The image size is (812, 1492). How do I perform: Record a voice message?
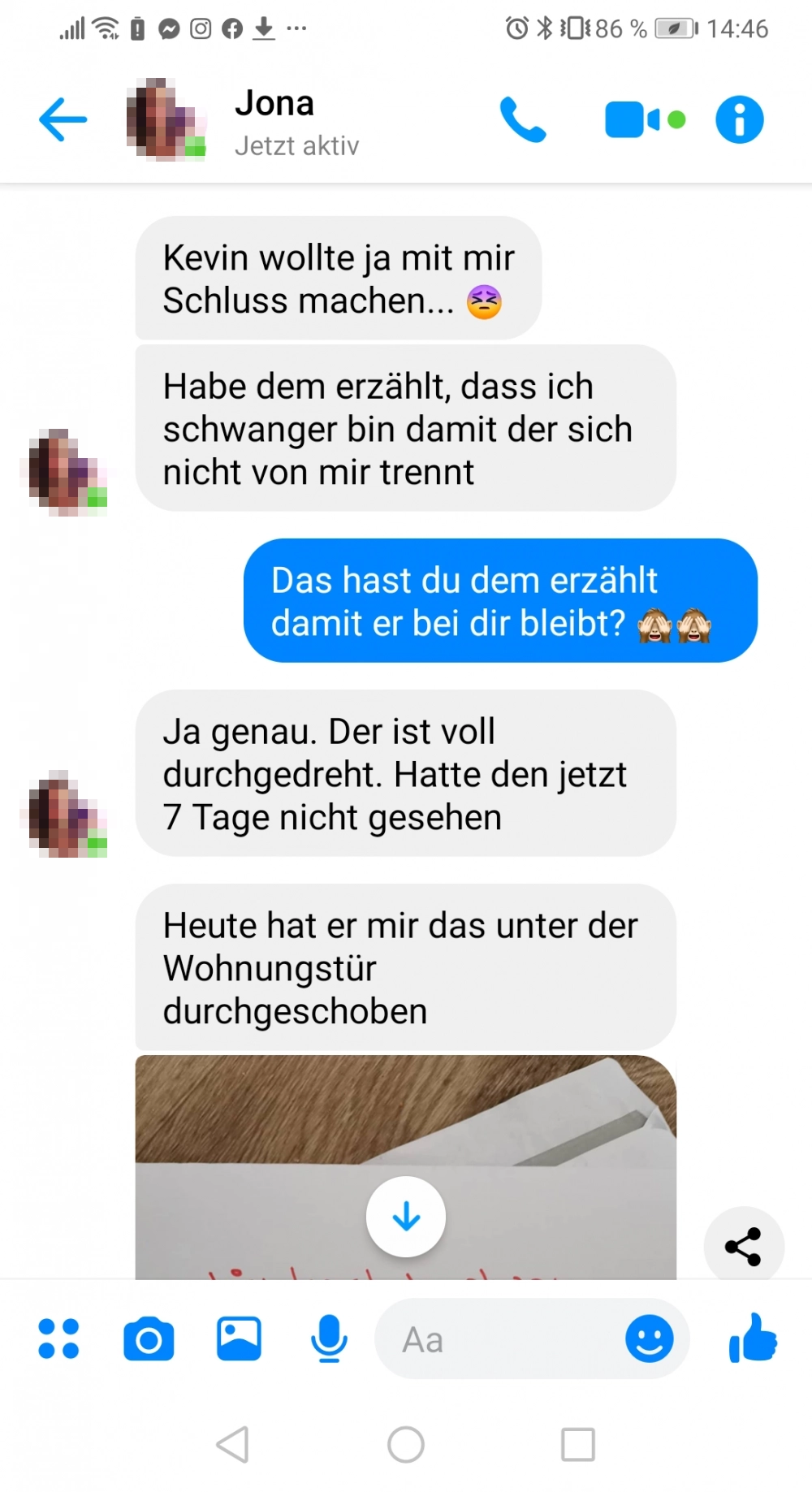coord(329,1338)
